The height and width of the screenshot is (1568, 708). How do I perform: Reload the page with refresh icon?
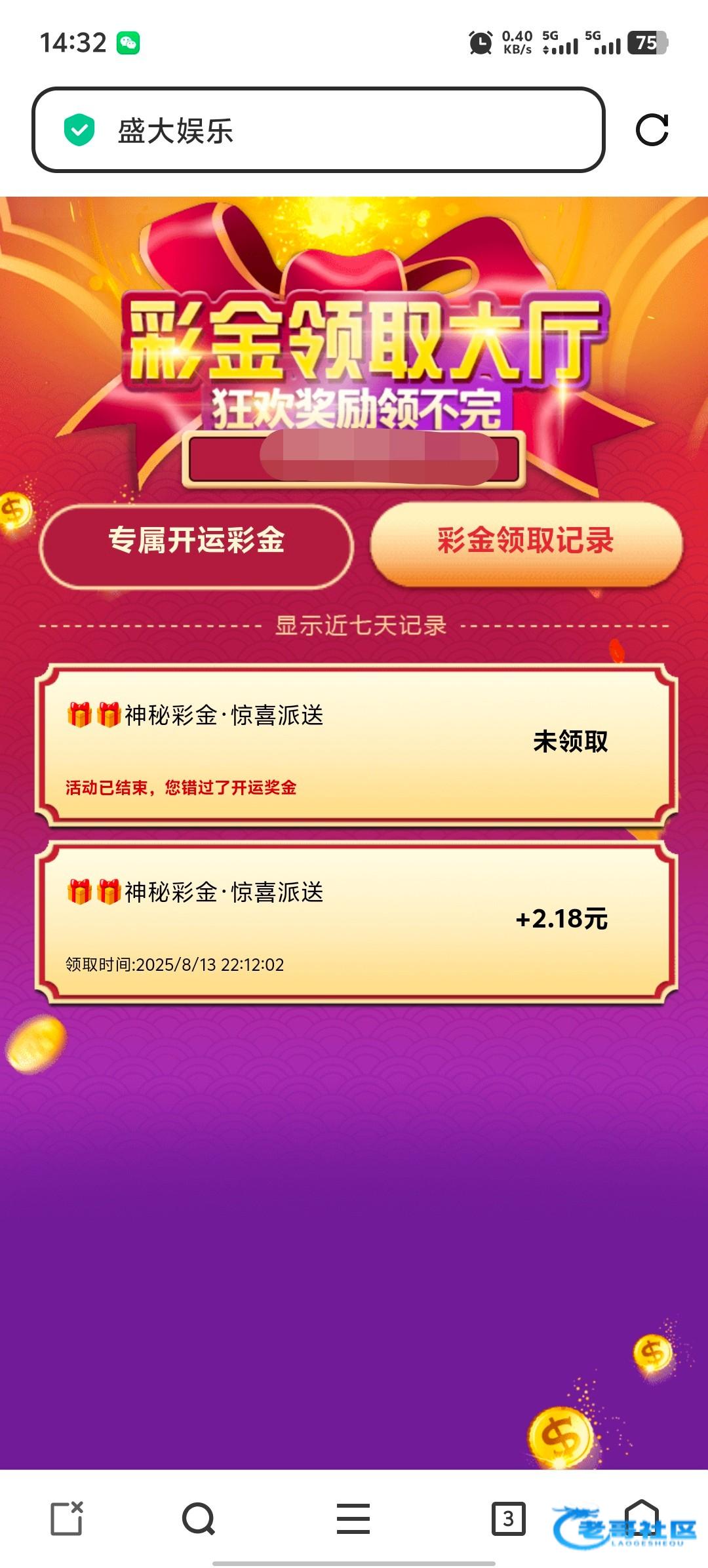(652, 130)
